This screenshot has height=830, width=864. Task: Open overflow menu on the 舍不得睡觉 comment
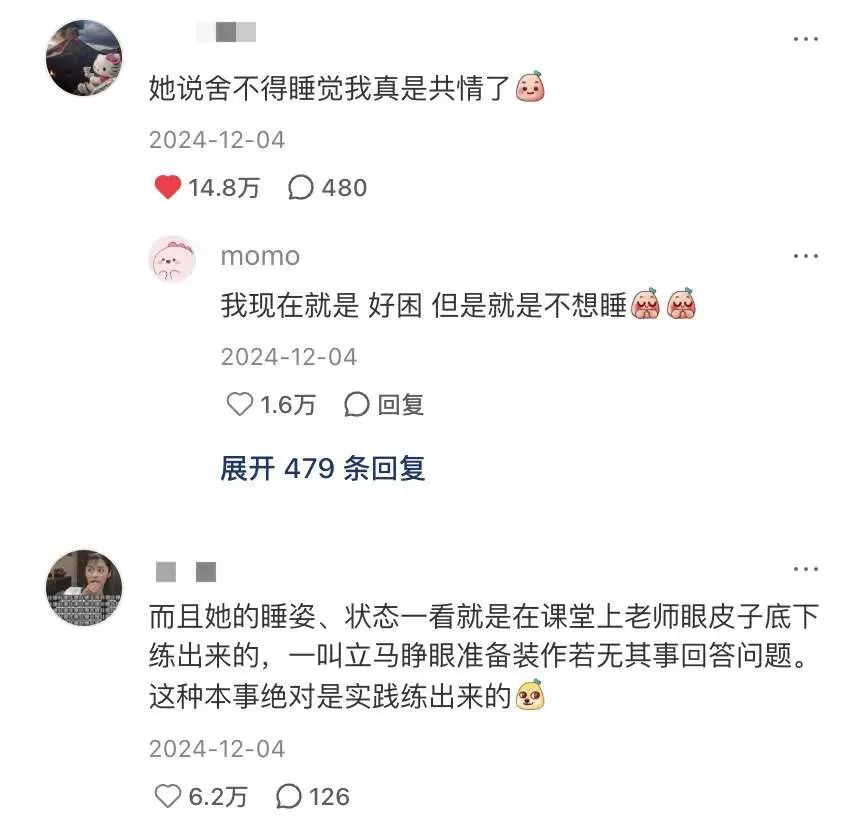(805, 39)
